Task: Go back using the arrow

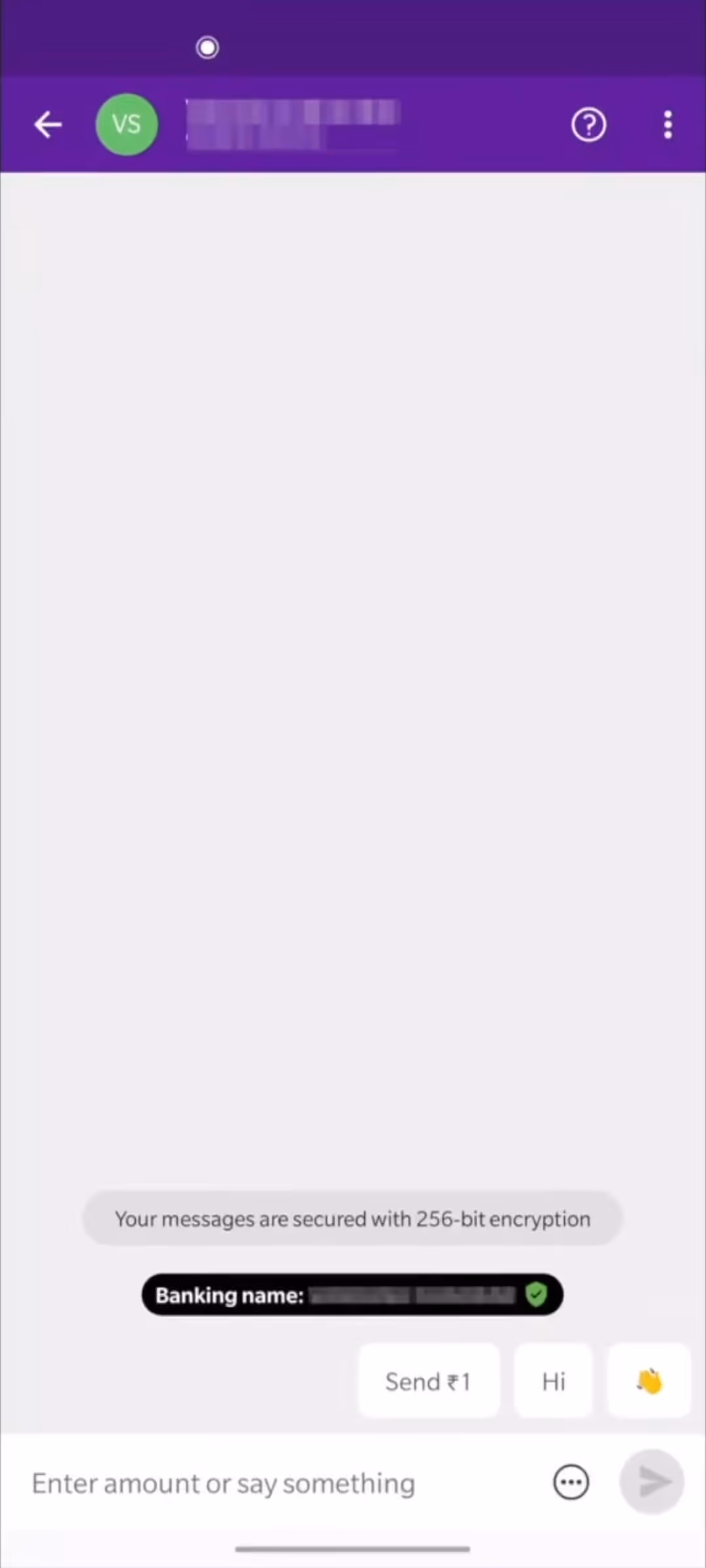Action: 48,124
